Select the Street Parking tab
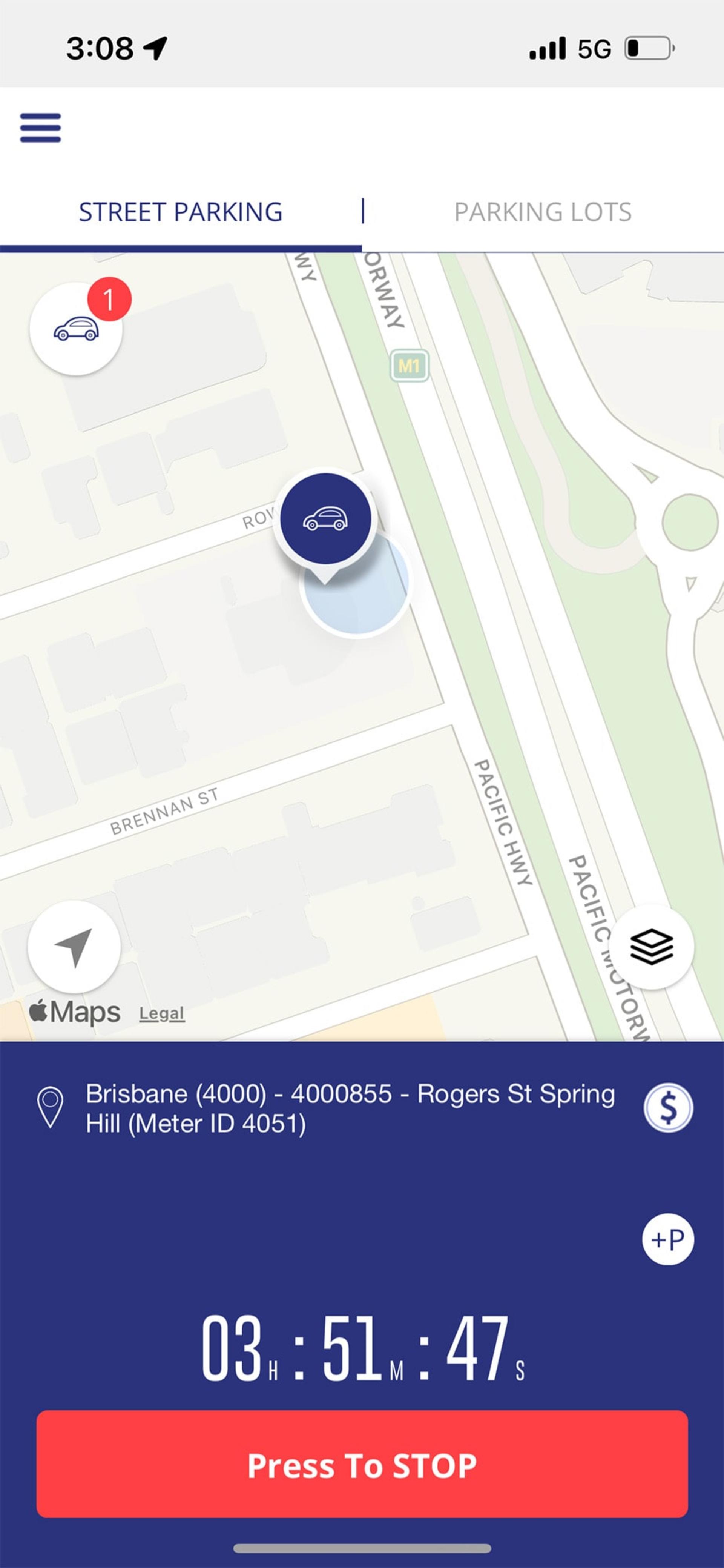 pos(180,212)
